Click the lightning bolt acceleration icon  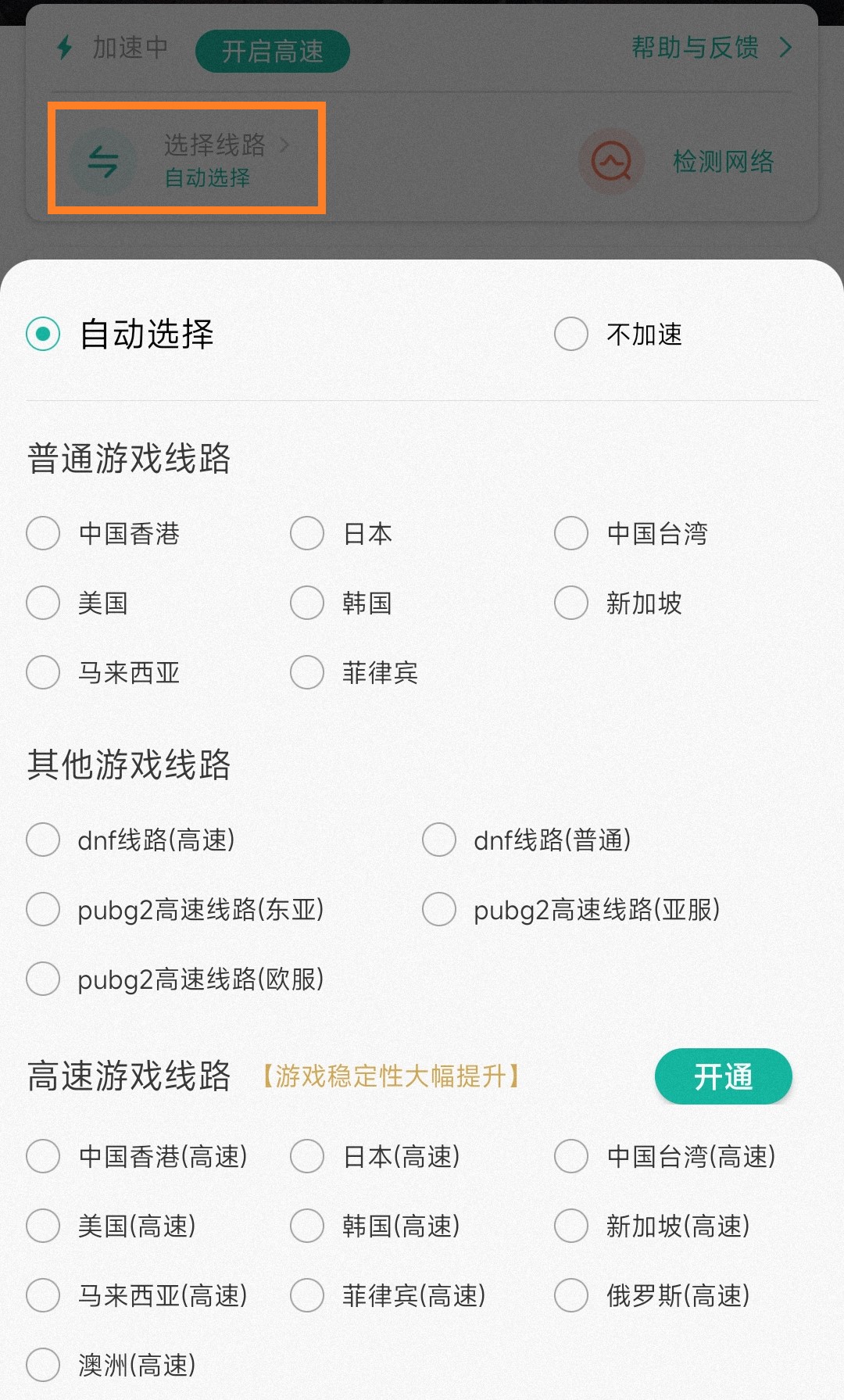pyautogui.click(x=66, y=48)
